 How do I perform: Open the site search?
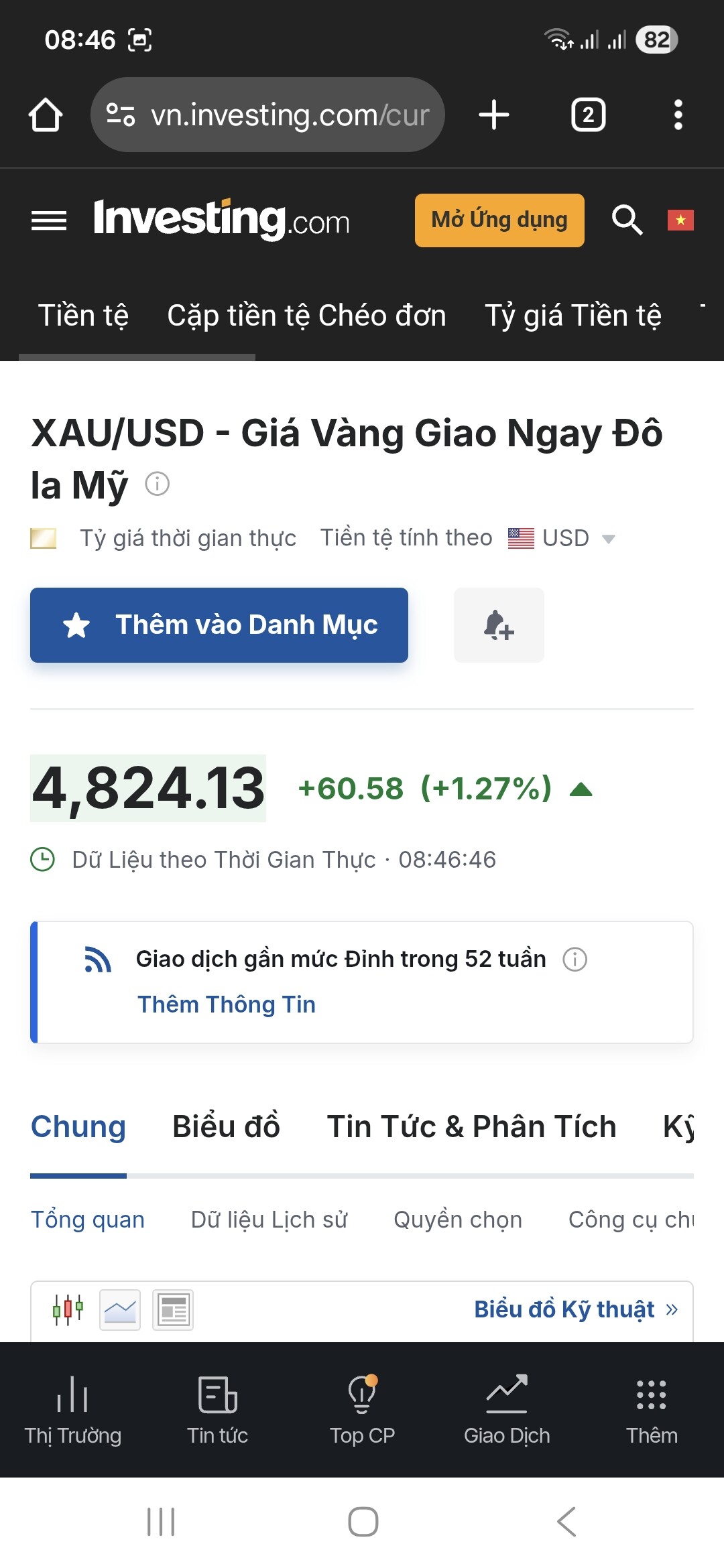click(x=627, y=220)
